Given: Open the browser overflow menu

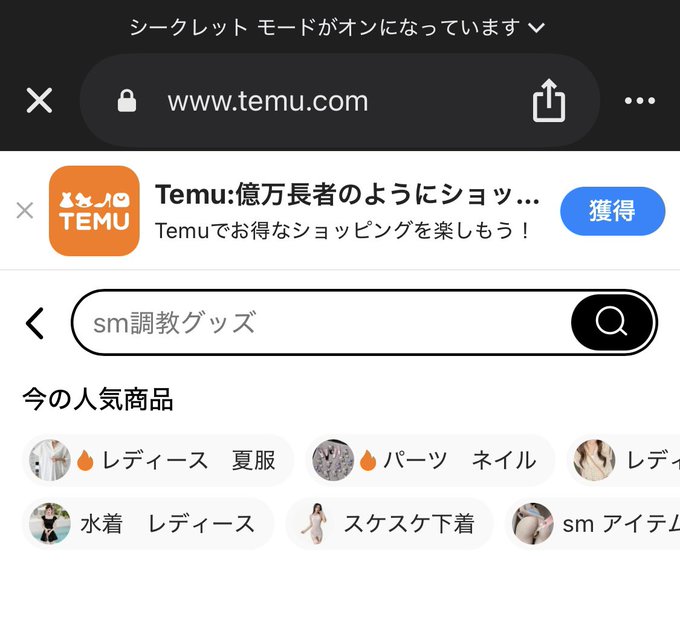Looking at the screenshot, I should tap(639, 101).
